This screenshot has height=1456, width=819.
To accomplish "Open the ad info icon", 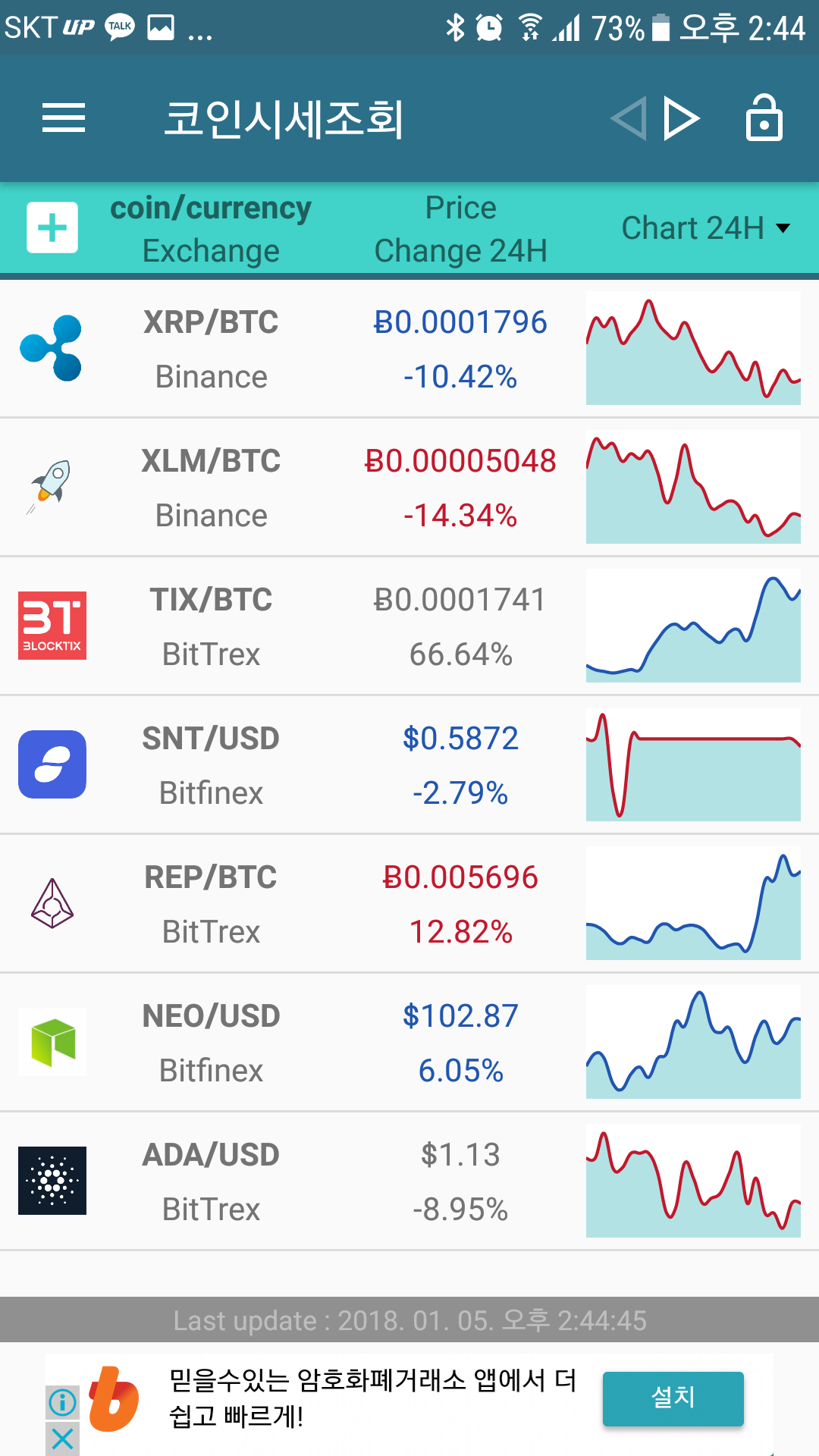I will (x=63, y=1402).
